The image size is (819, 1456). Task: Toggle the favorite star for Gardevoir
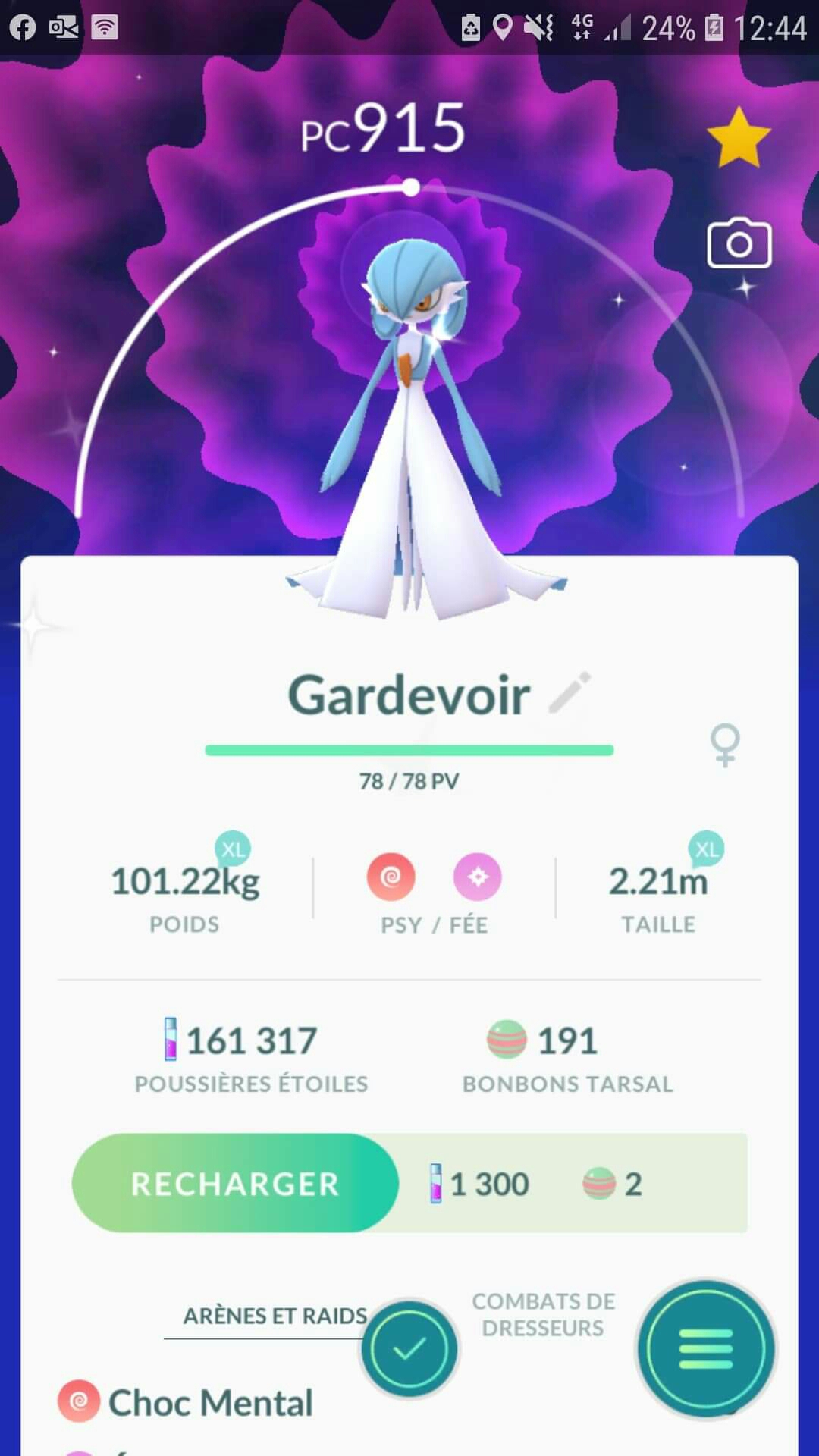click(x=738, y=138)
